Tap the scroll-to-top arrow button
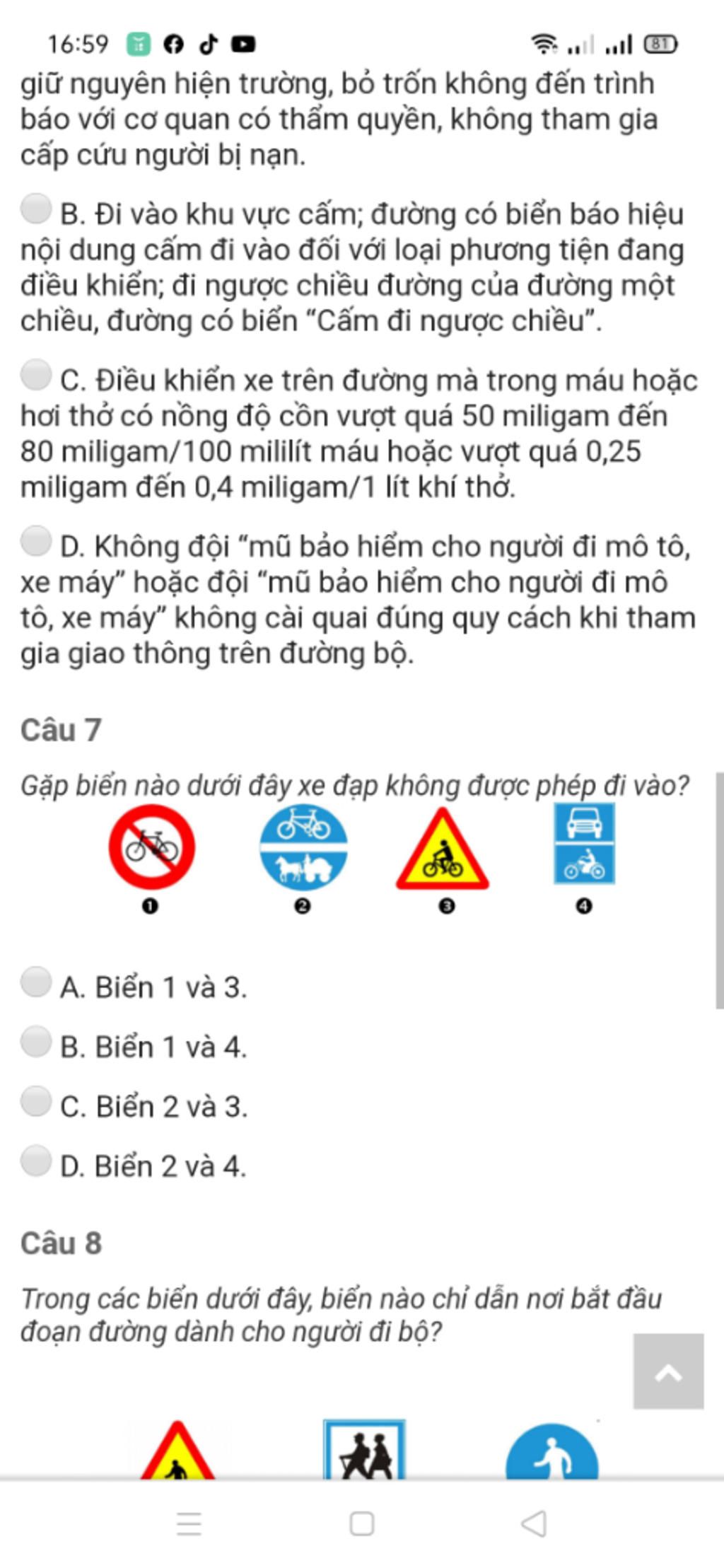Viewport: 724px width, 1568px height. (x=668, y=1371)
